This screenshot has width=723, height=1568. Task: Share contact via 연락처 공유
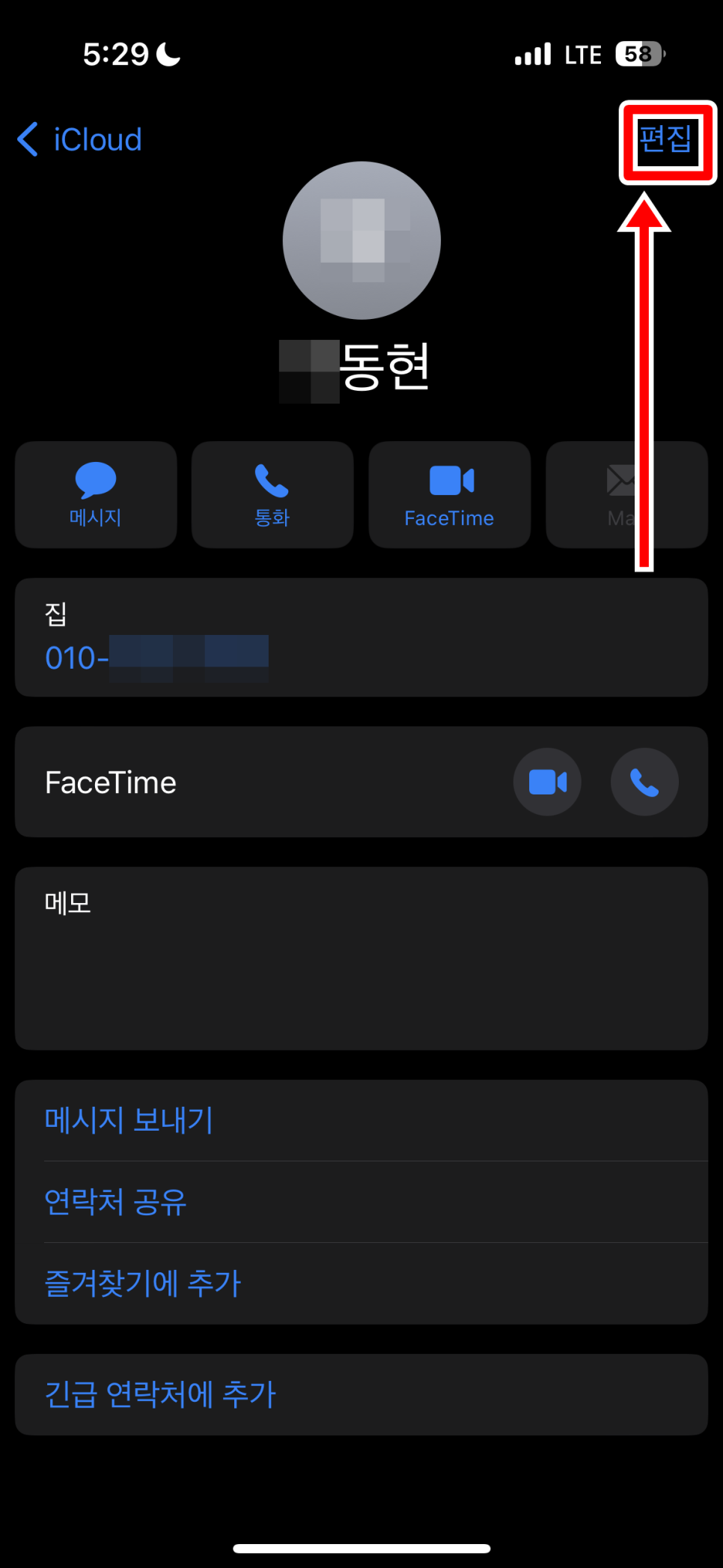[x=361, y=1202]
